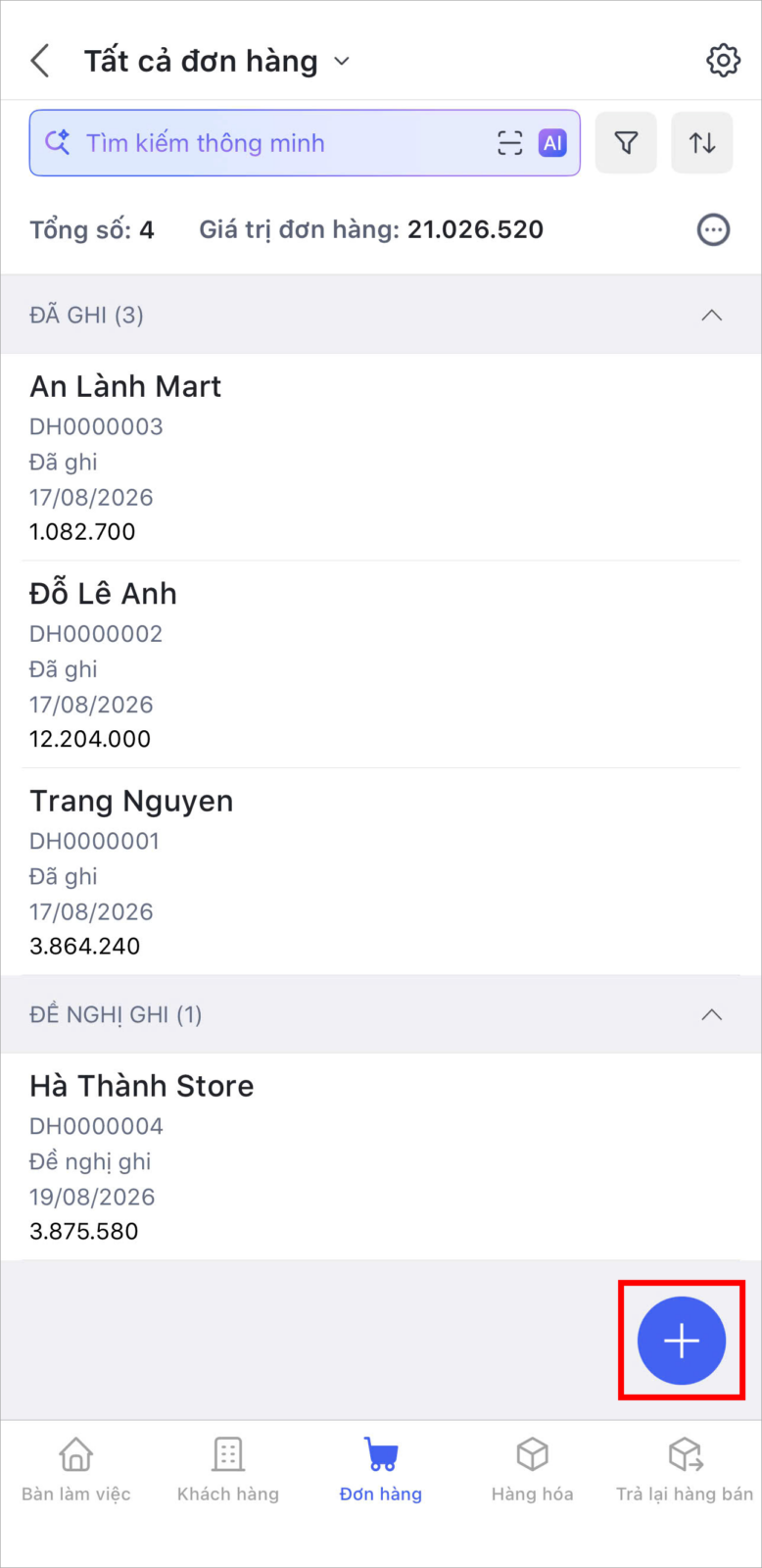Collapse the 'ĐÃ GHI (3)' section
This screenshot has width=762, height=1568.
pyautogui.click(x=712, y=316)
